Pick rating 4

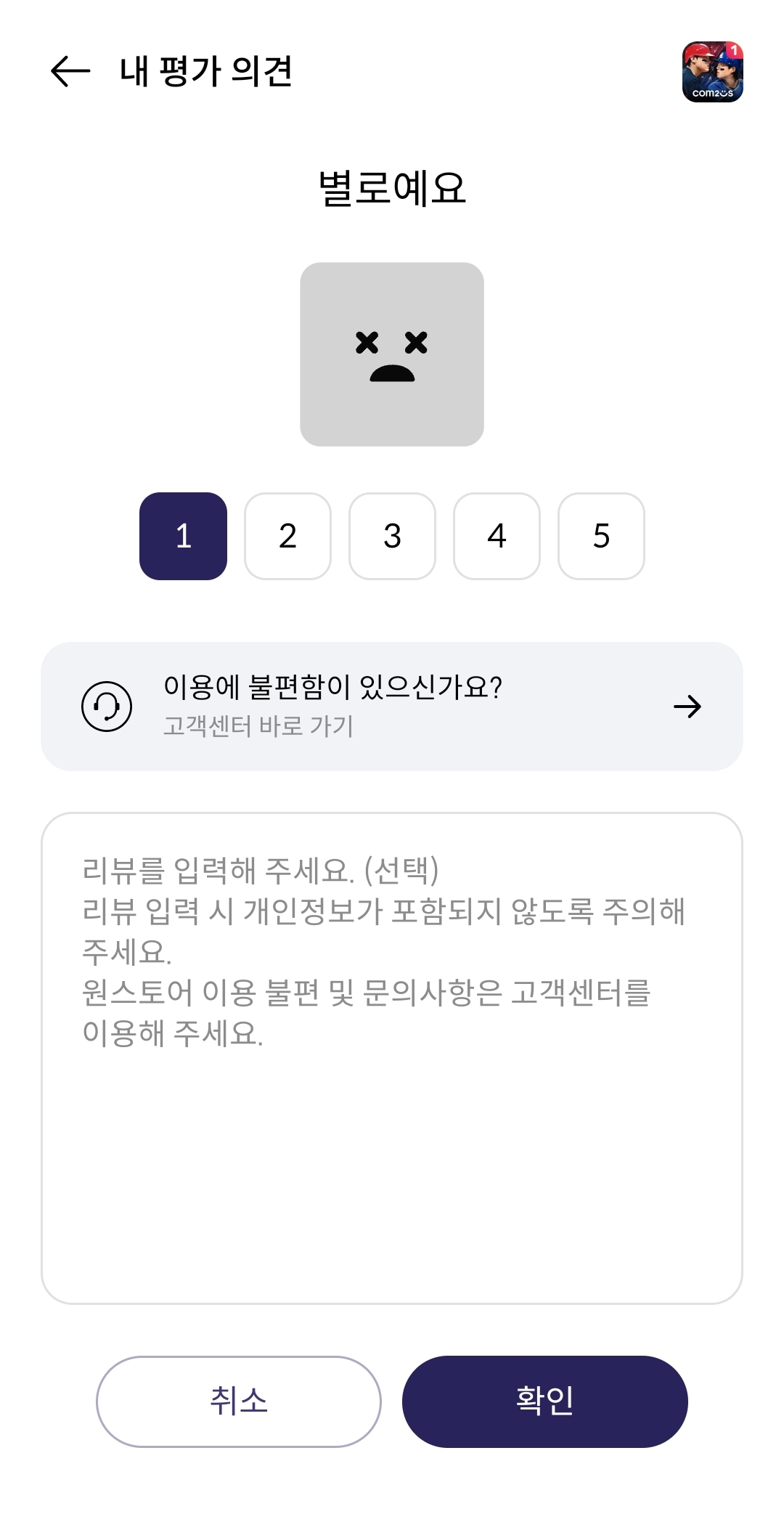click(497, 536)
